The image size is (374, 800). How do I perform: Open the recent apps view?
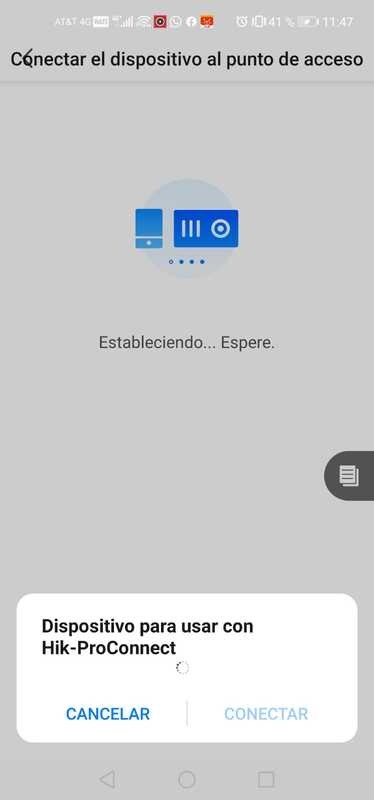coord(266,779)
